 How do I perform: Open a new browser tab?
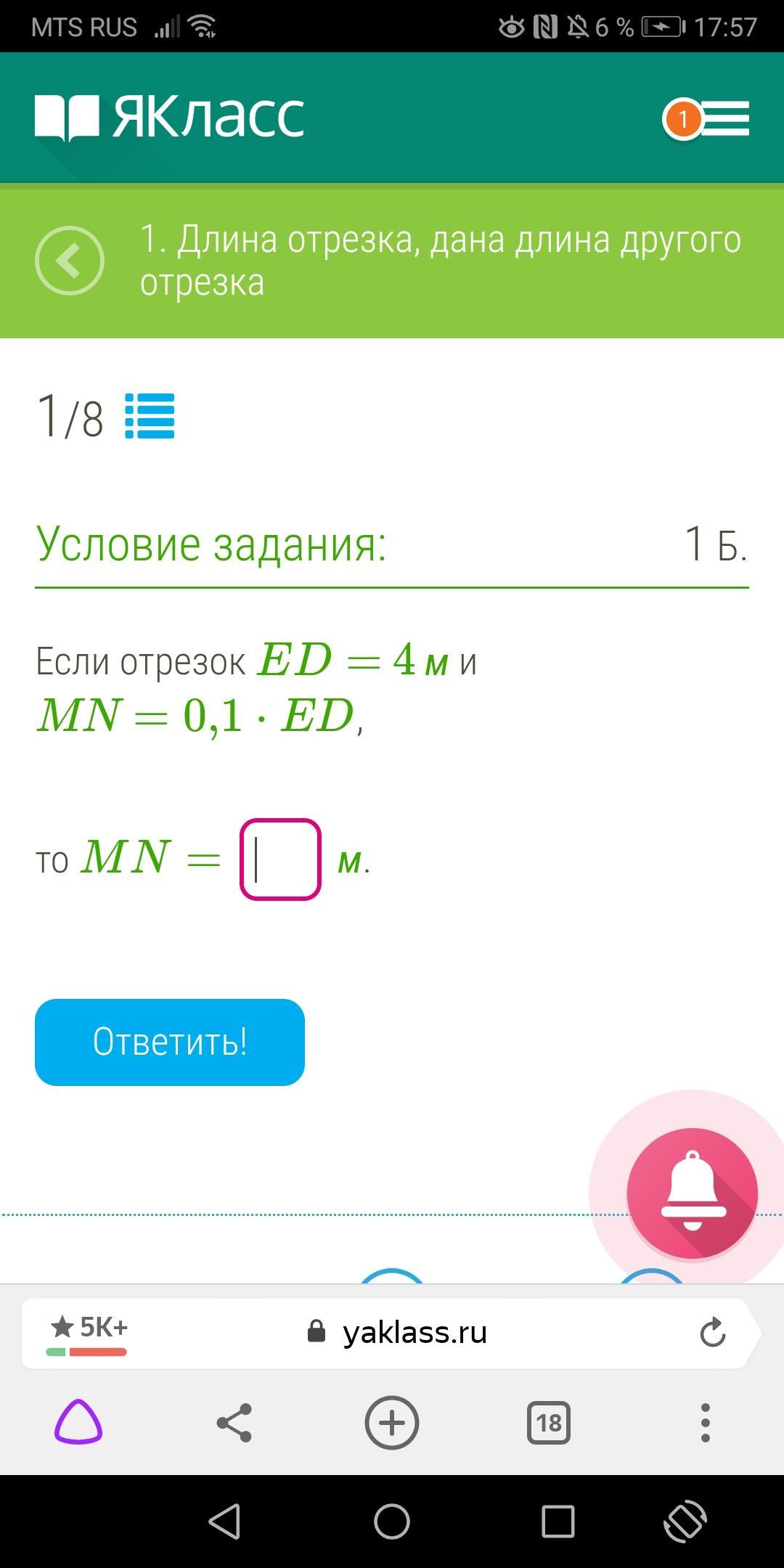pos(392,1422)
